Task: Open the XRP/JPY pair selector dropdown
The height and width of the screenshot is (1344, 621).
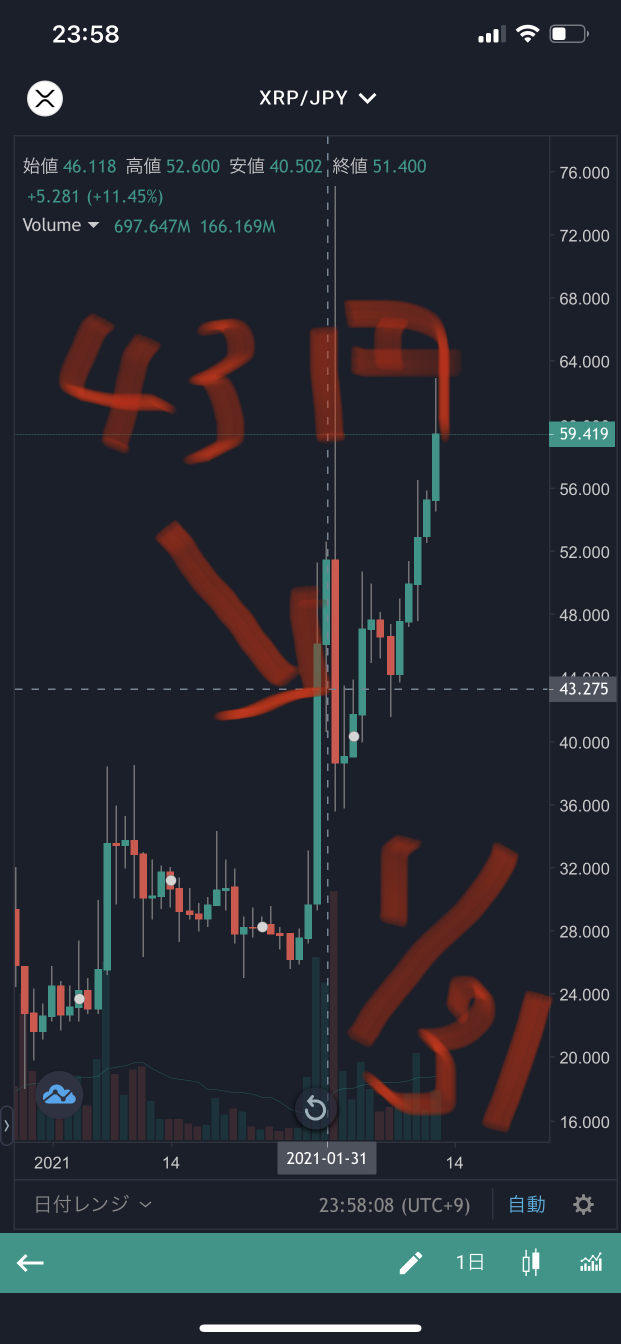Action: (x=317, y=98)
